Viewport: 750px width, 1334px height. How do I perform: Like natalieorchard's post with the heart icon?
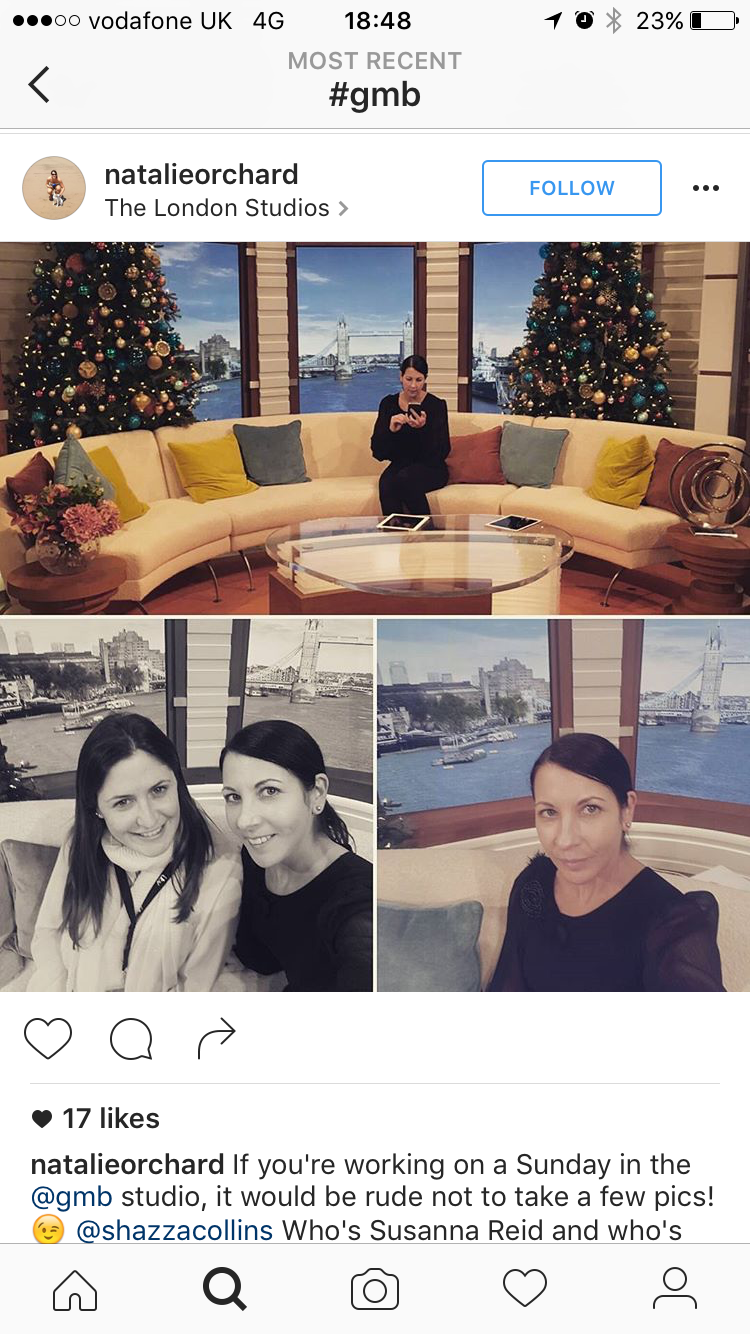(48, 1039)
